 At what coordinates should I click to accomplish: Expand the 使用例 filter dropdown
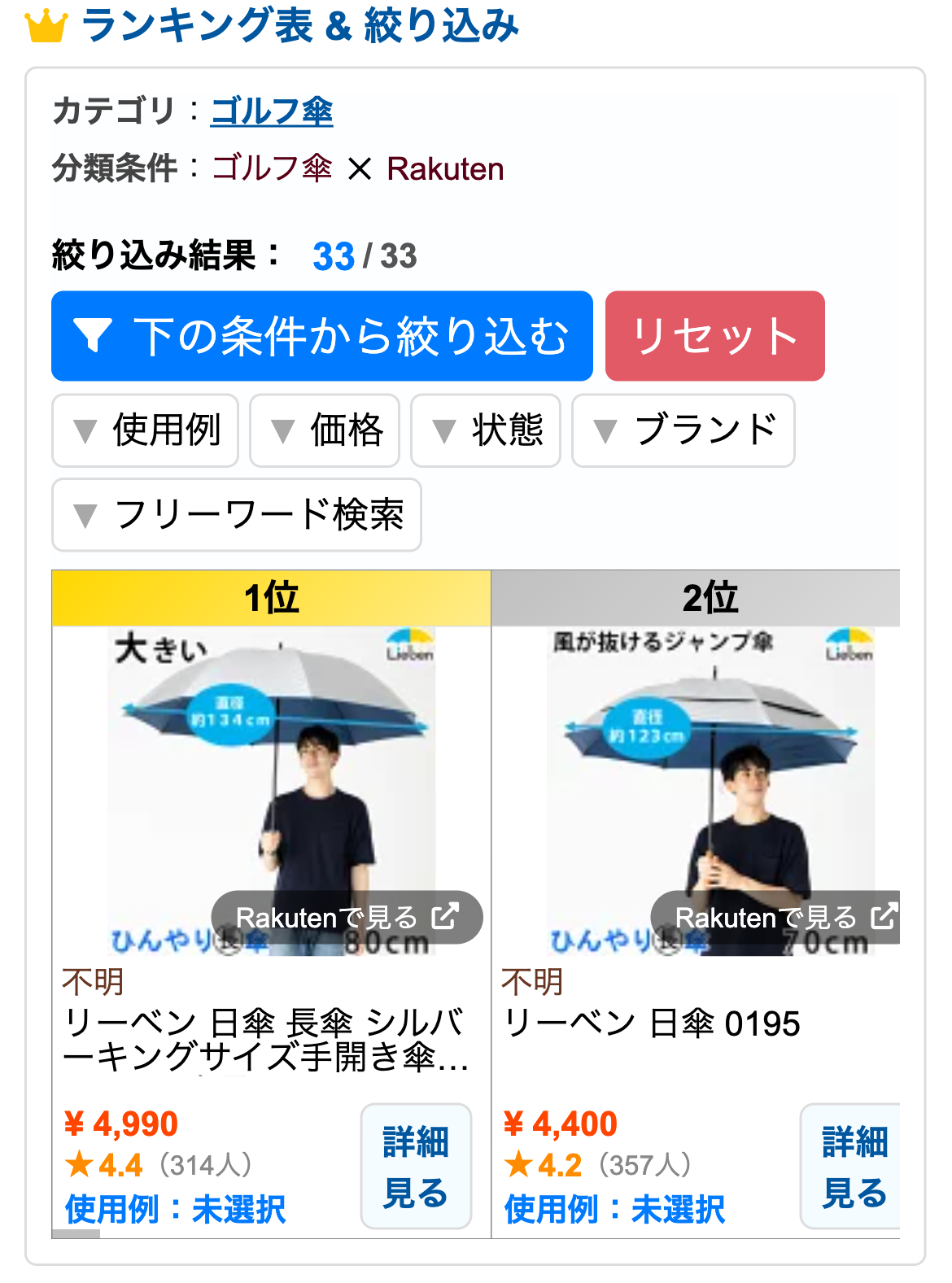[146, 430]
